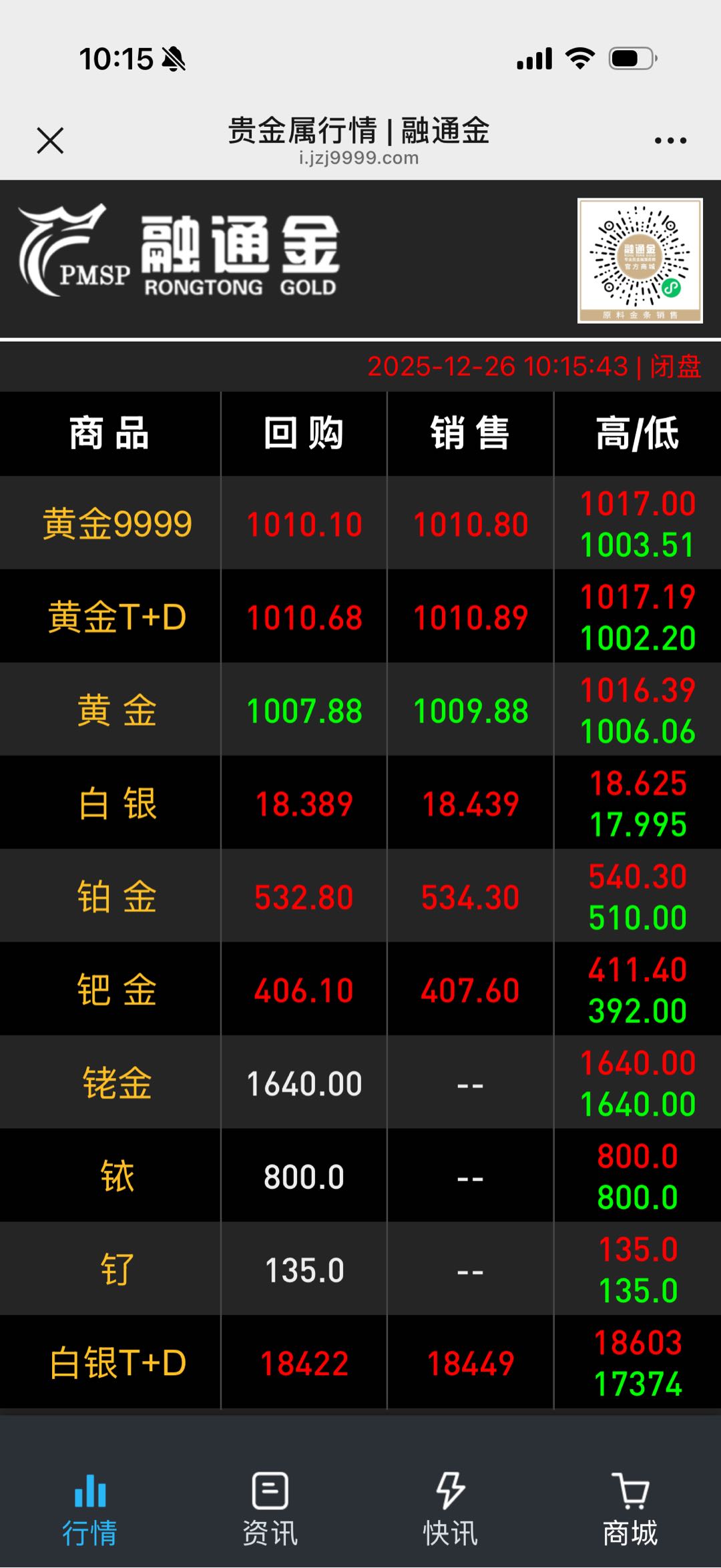Select the 行情 tab
The width and height of the screenshot is (721, 1568).
(89, 1509)
